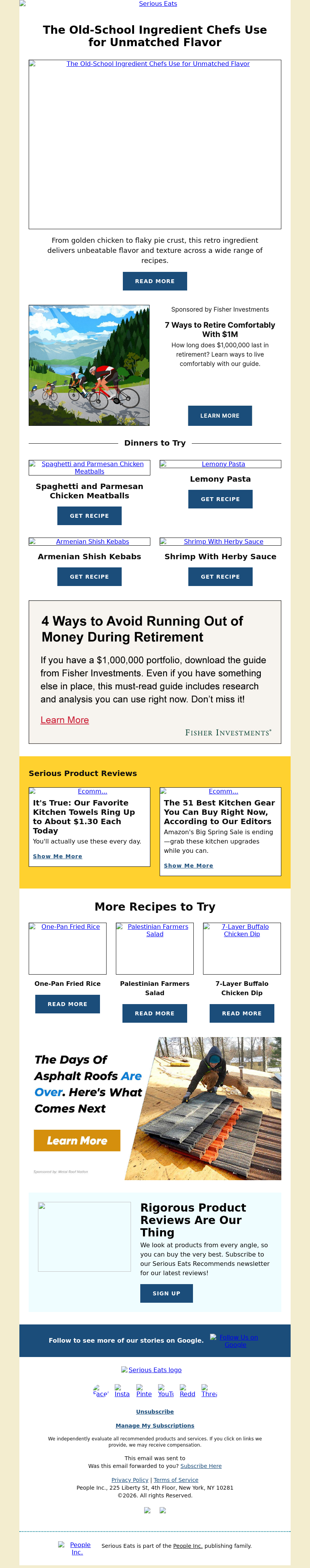This screenshot has height=1568, width=310.
Task: Tap Learn More on asphalt roofs ad
Action: (x=77, y=1141)
